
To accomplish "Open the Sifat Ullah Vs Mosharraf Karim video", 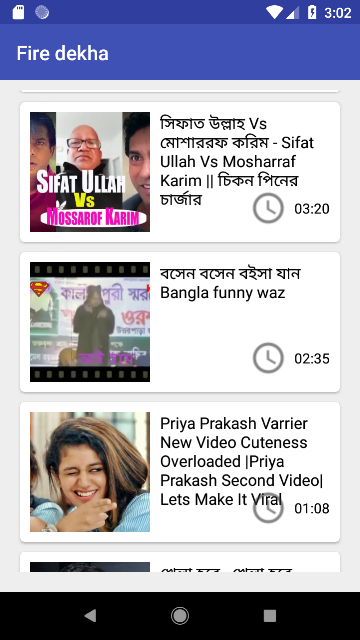I will (180, 172).
